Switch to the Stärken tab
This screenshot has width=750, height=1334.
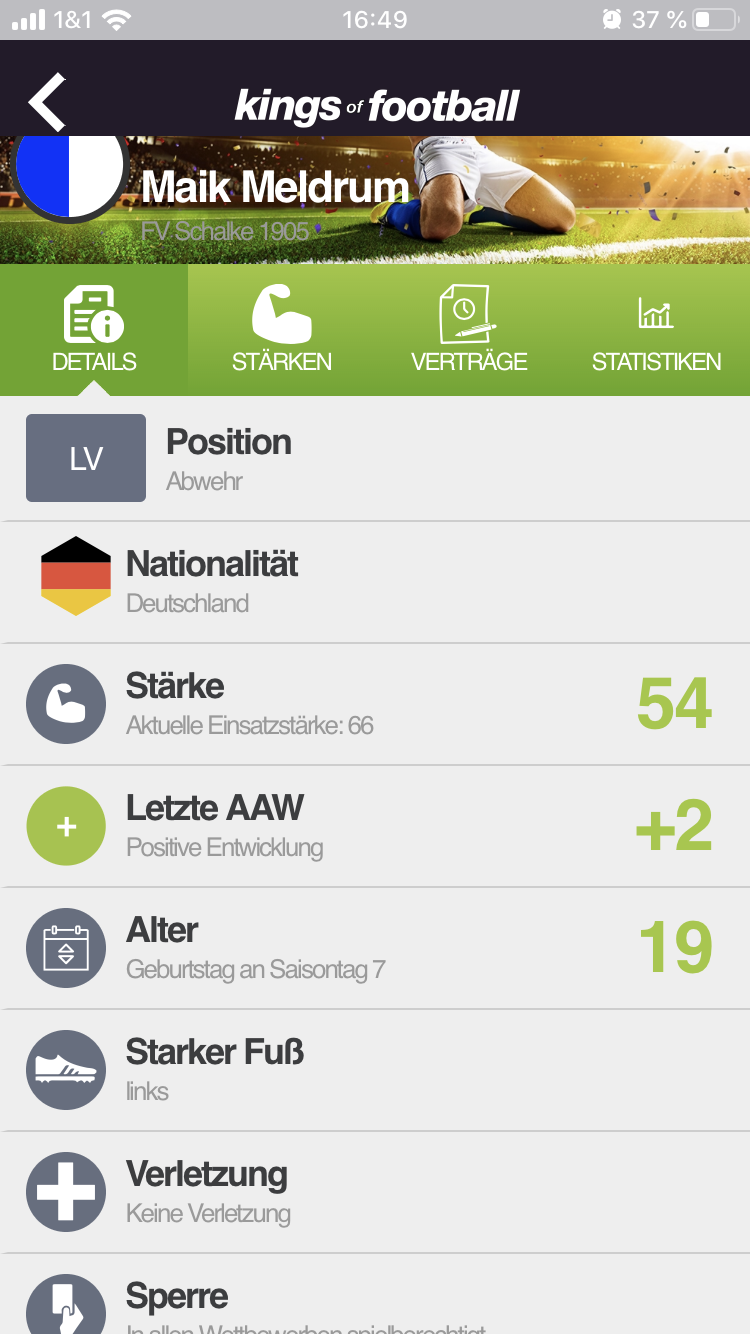281,330
